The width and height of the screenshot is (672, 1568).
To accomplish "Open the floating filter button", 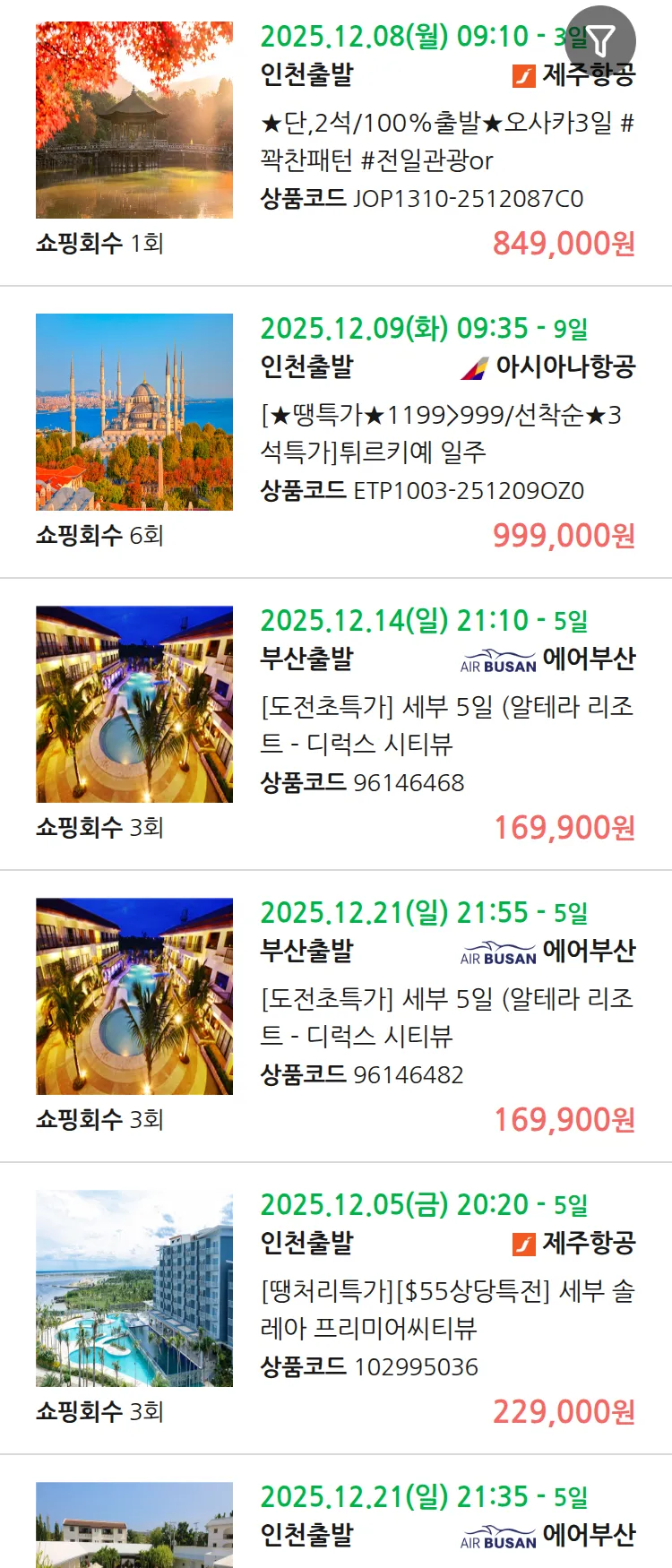I will (601, 40).
